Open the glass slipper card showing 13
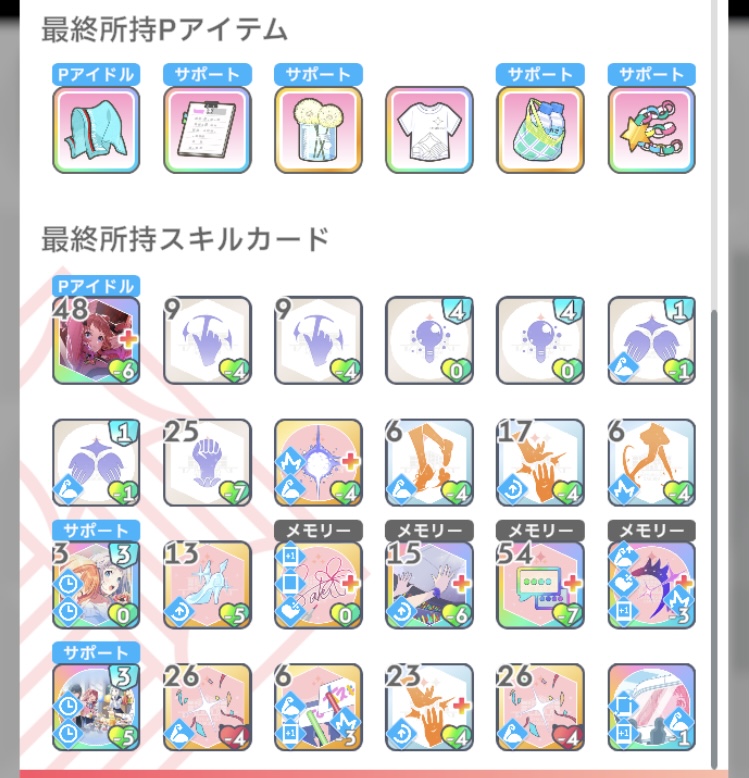The height and width of the screenshot is (778, 749). coord(207,584)
